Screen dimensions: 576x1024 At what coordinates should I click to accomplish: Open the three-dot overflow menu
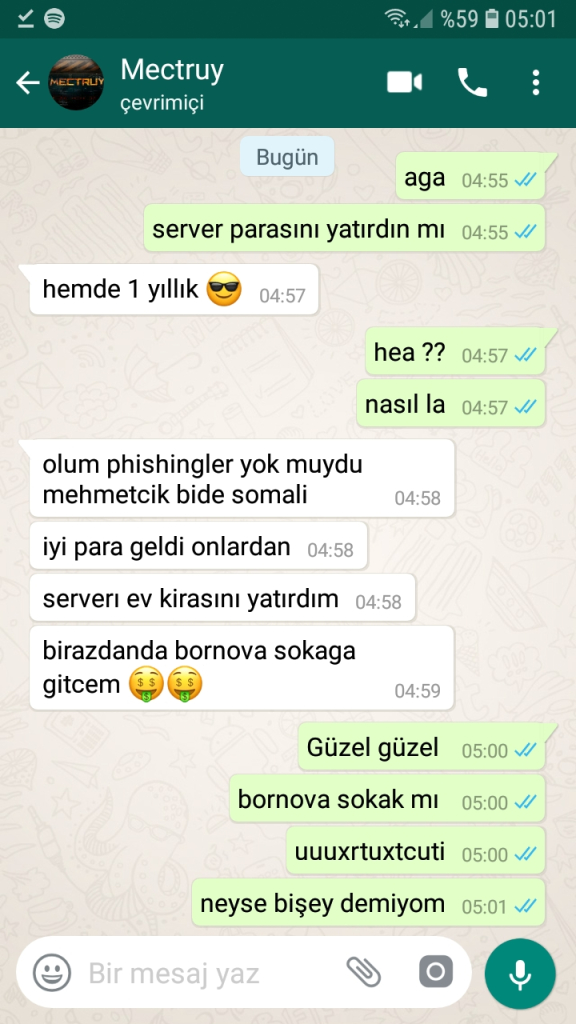point(536,83)
